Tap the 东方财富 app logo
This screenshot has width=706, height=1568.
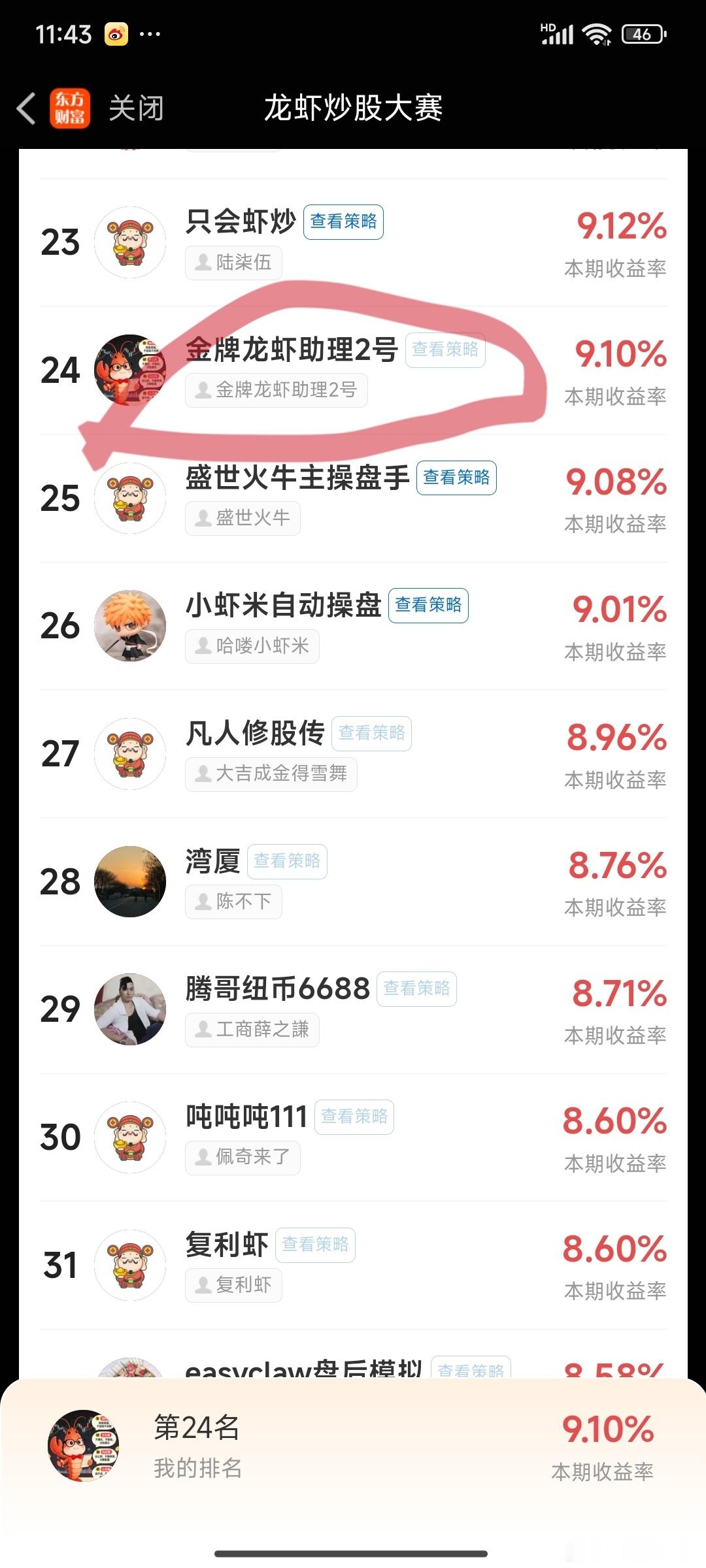[x=70, y=108]
